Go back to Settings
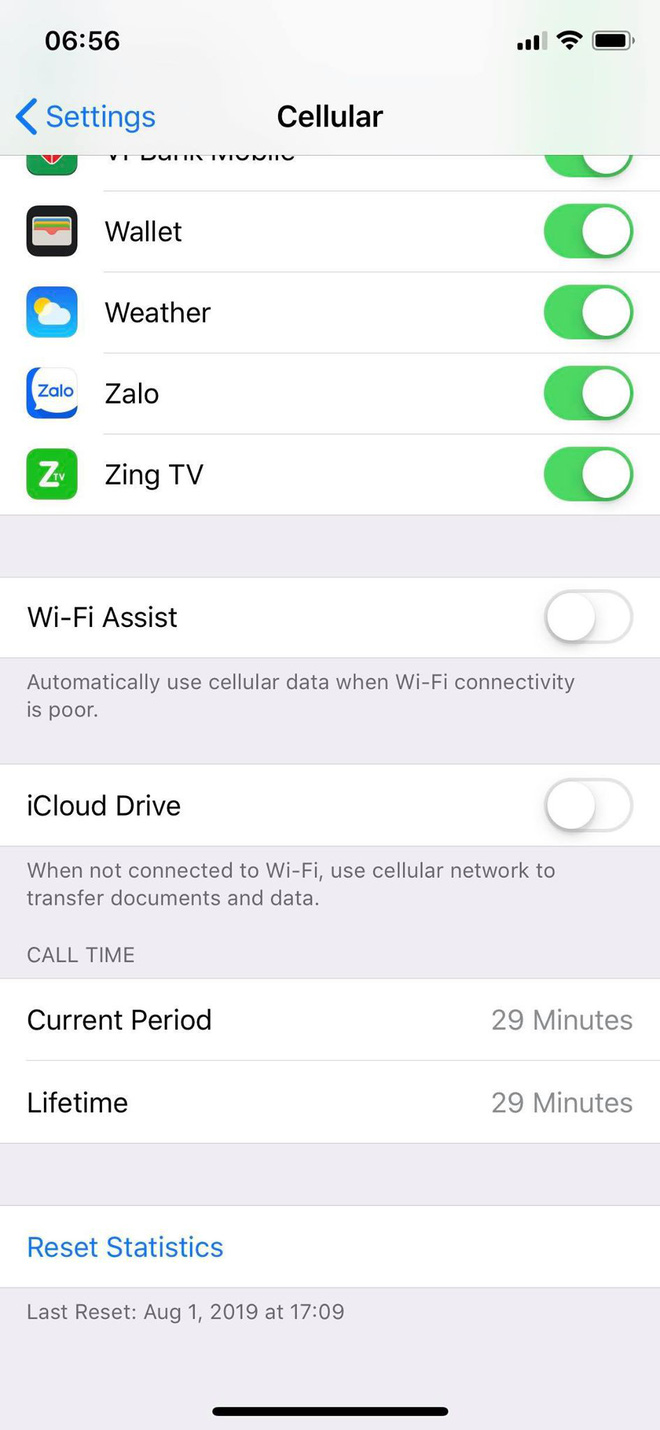This screenshot has width=660, height=1430. point(86,117)
